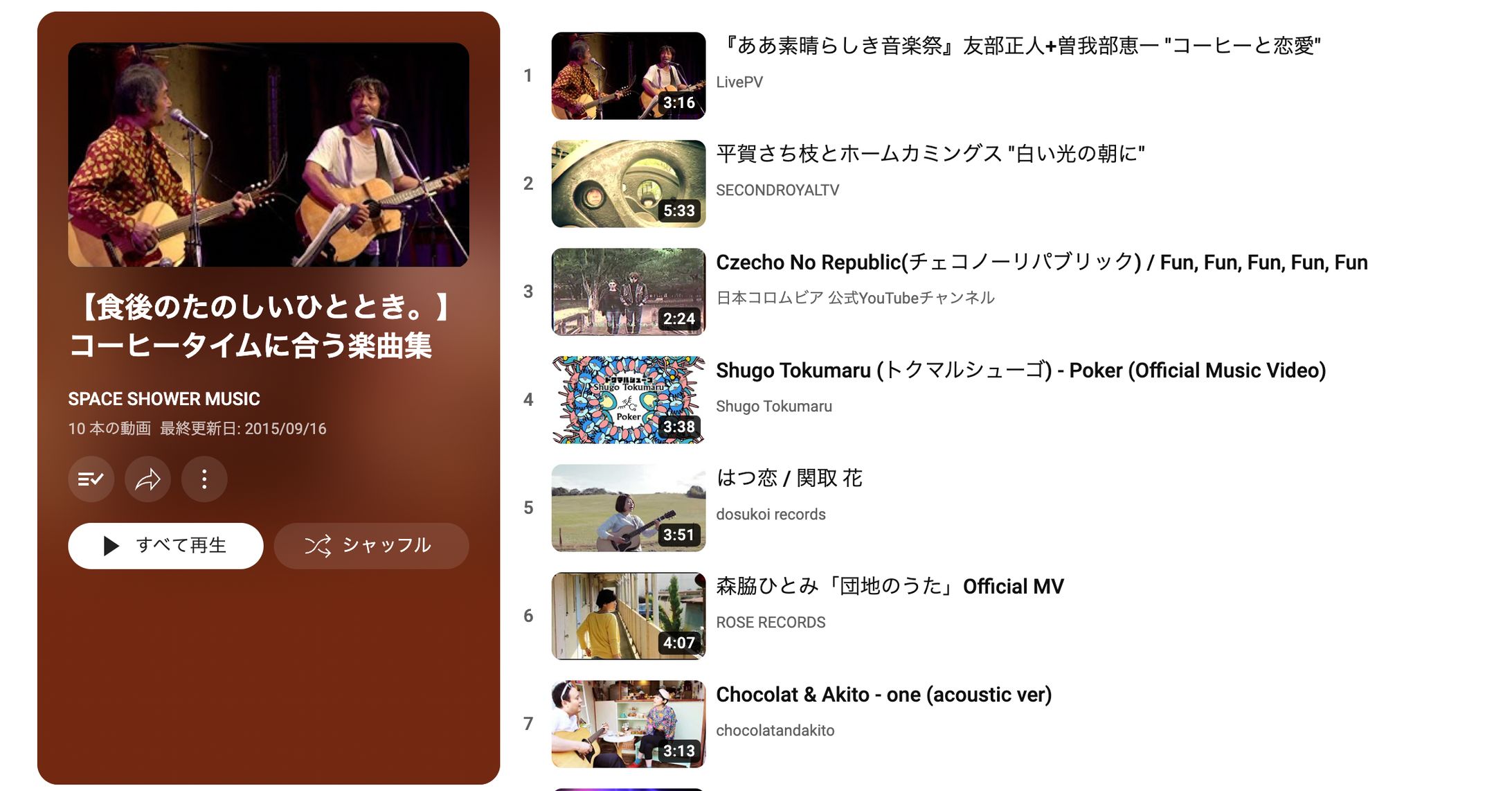Screen dimensions: 1512x791
Task: Open the playlist cover thumbnail
Action: pos(269,154)
